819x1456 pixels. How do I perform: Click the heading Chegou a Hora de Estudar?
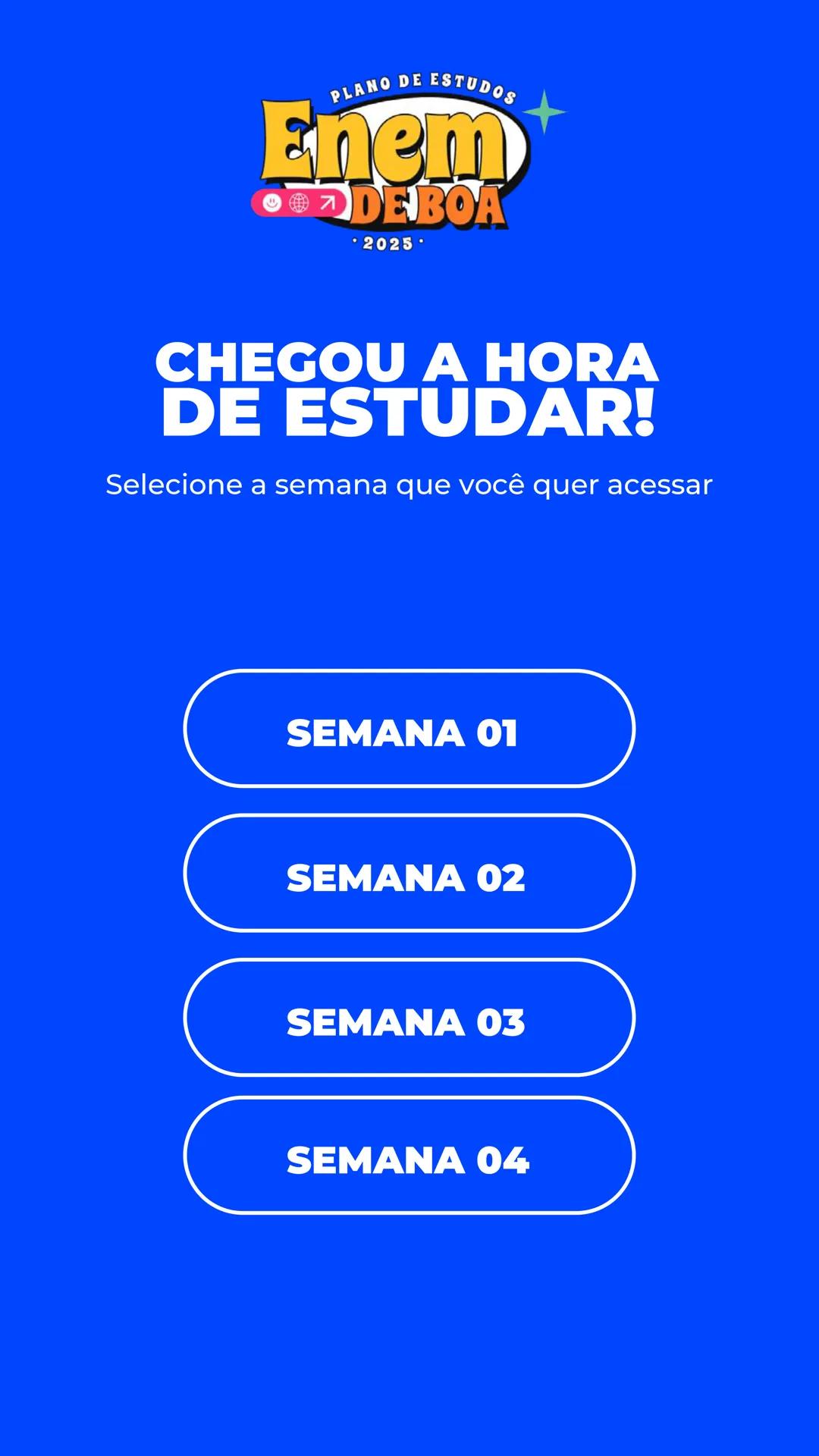[x=409, y=387]
